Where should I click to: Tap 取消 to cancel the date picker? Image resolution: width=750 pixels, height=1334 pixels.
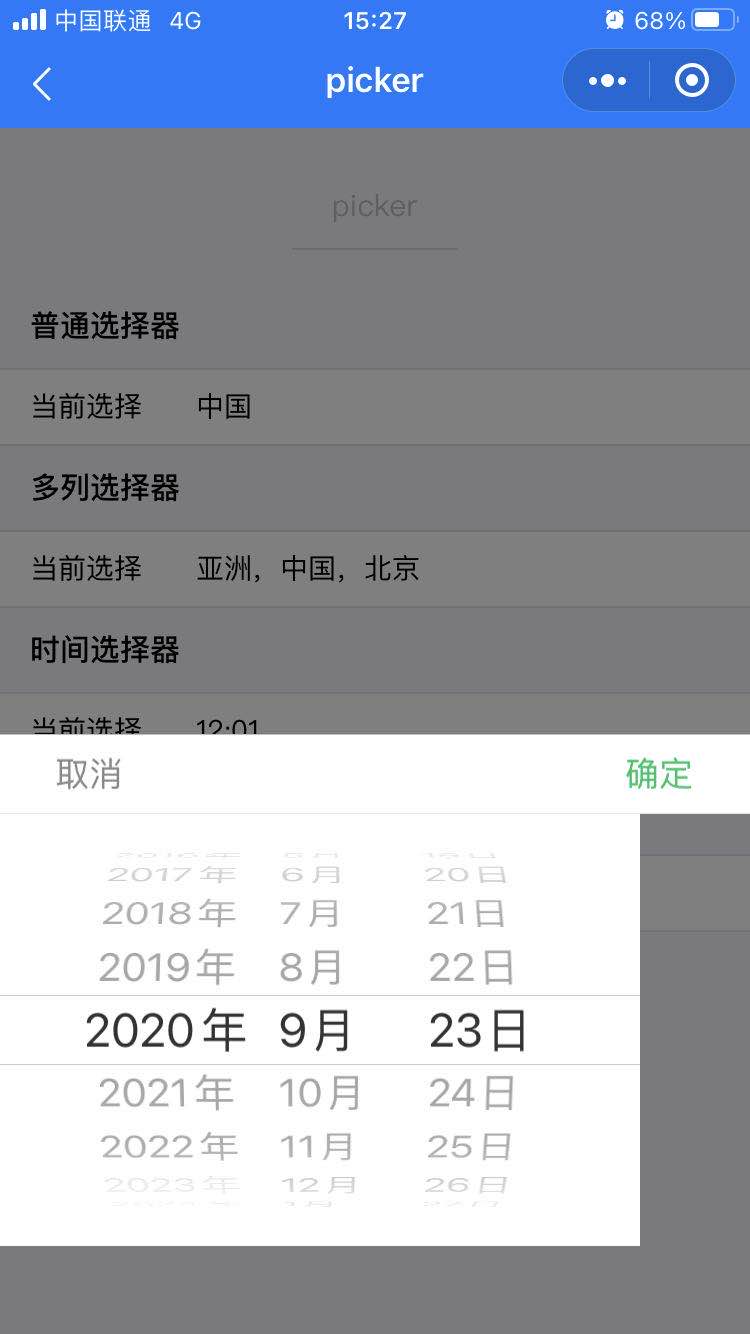tap(88, 774)
